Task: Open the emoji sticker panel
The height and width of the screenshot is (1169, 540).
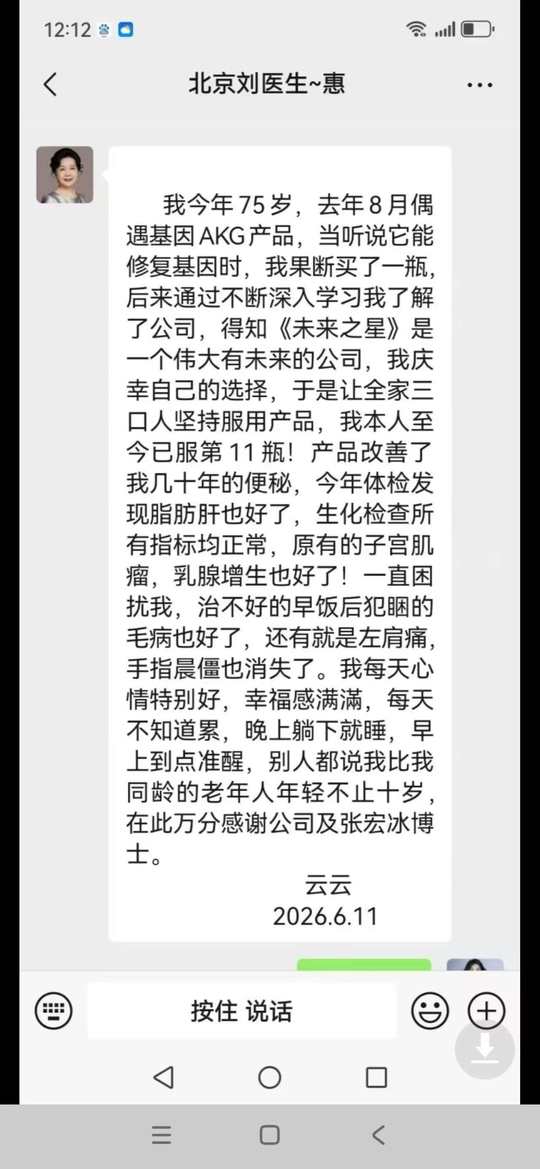Action: (430, 1011)
